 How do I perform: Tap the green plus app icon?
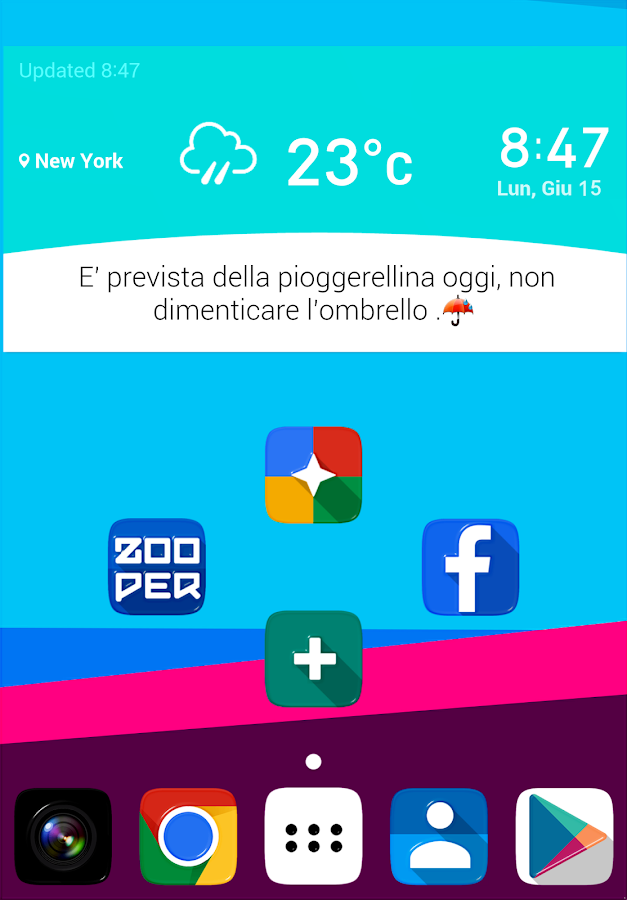coord(313,659)
